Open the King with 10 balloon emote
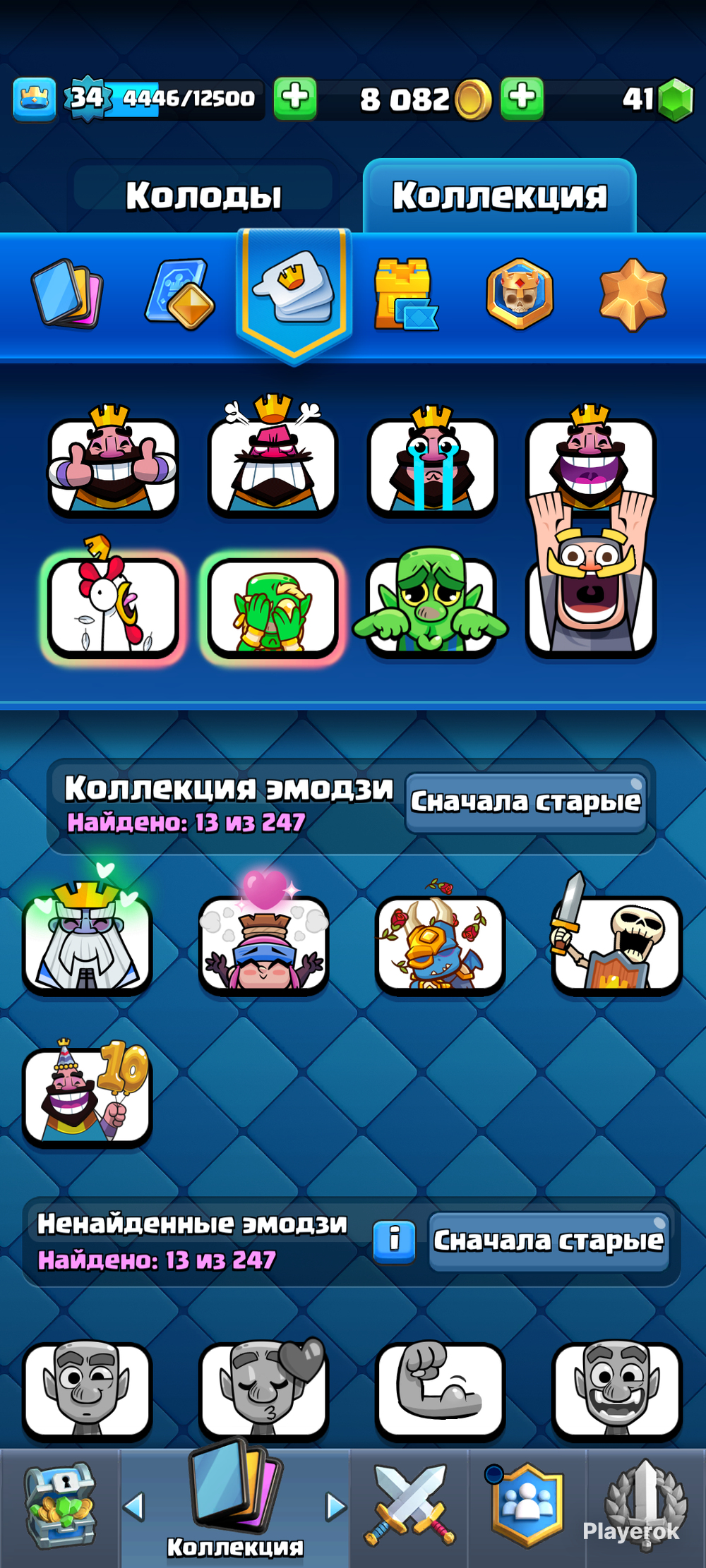This screenshot has height=1568, width=706. click(x=88, y=1095)
